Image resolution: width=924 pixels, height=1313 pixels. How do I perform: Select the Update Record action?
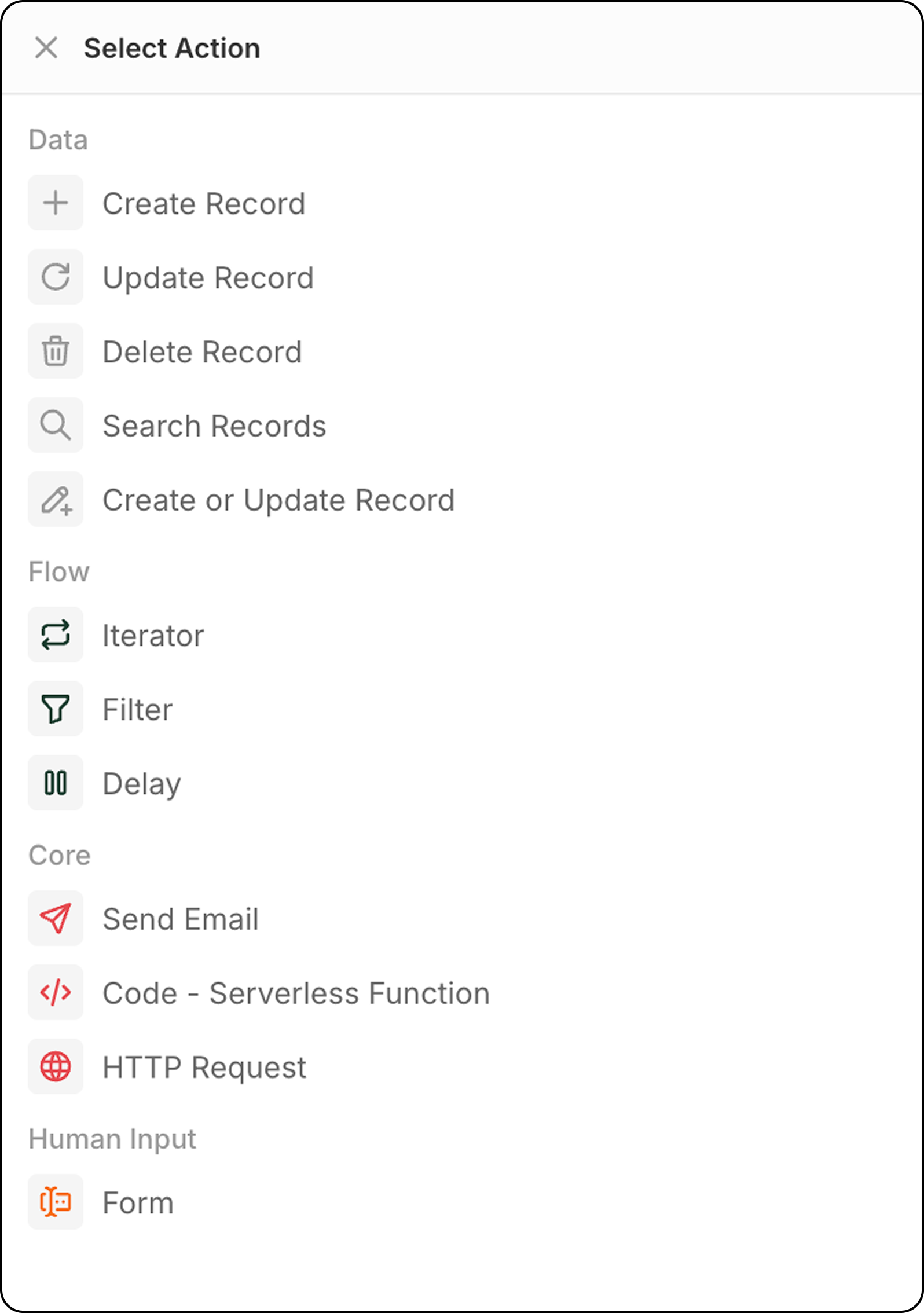click(x=207, y=278)
